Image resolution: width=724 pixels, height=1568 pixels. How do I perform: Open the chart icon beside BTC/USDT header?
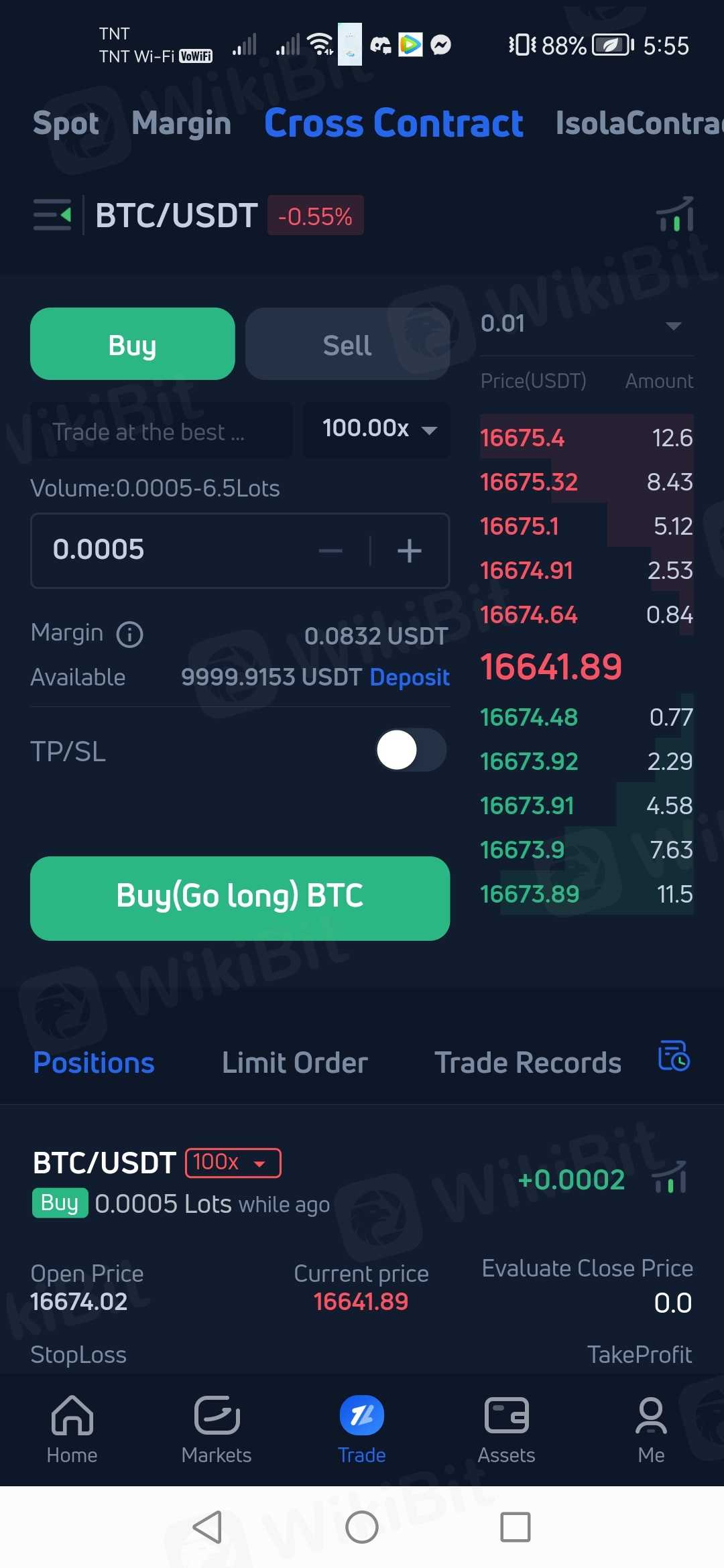click(674, 215)
